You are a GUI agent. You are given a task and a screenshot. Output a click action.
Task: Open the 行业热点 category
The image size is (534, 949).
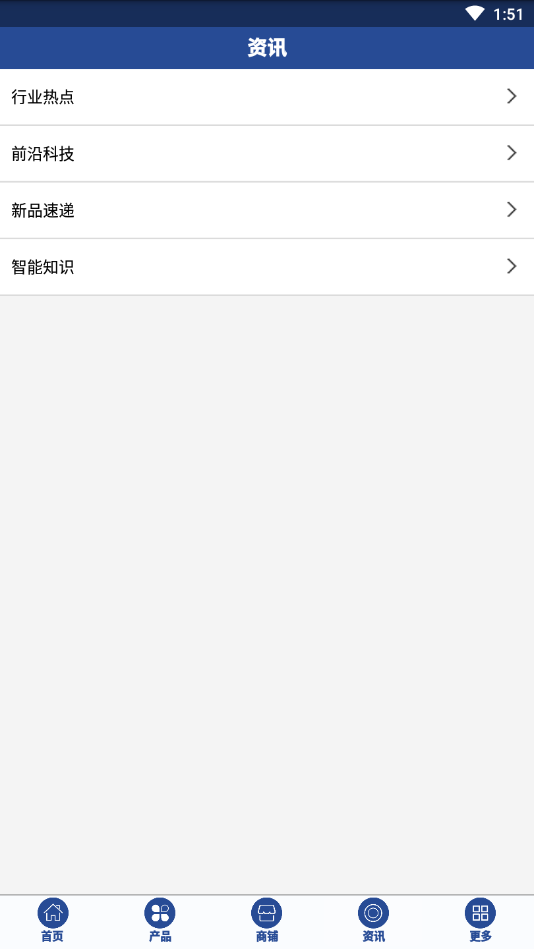coord(267,97)
